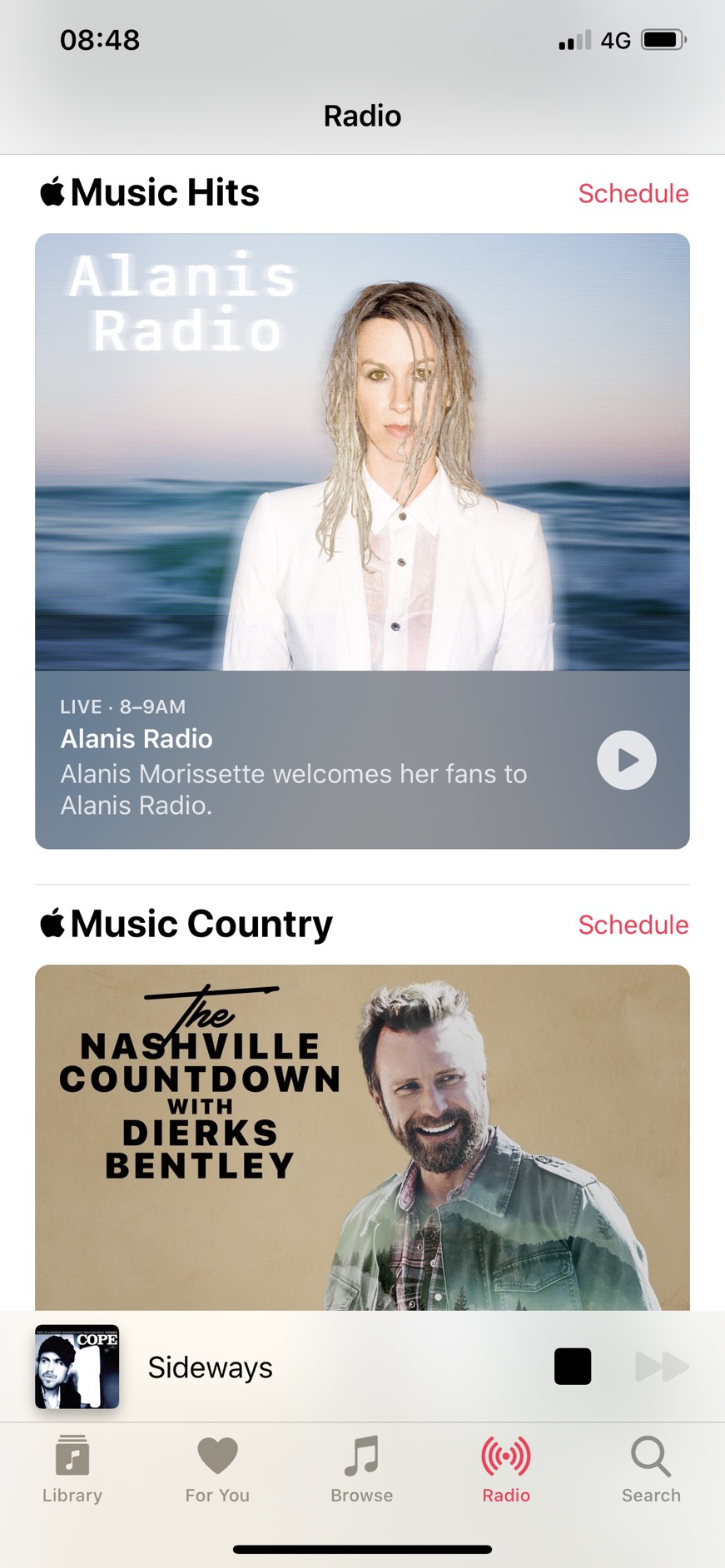Switch to the Library tab
This screenshot has height=1568, width=725.
click(x=72, y=1470)
